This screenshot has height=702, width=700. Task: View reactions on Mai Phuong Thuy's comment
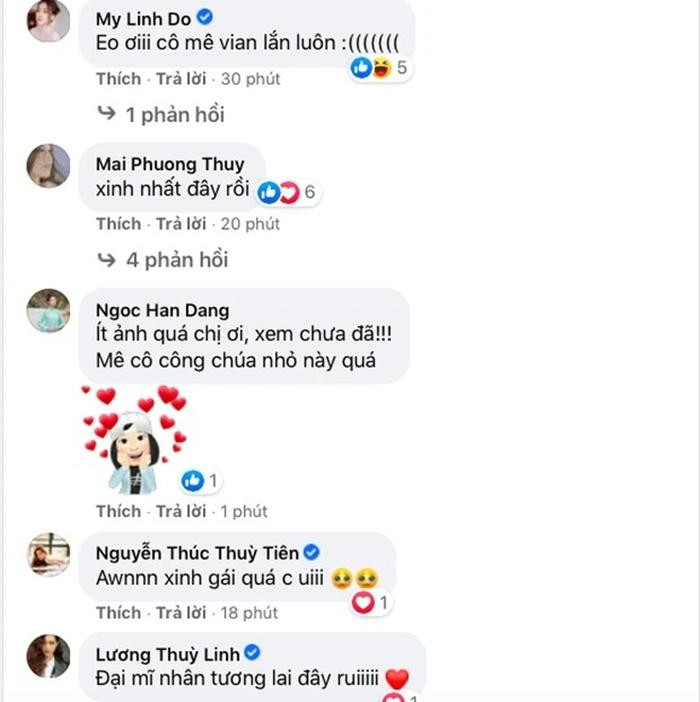point(287,192)
